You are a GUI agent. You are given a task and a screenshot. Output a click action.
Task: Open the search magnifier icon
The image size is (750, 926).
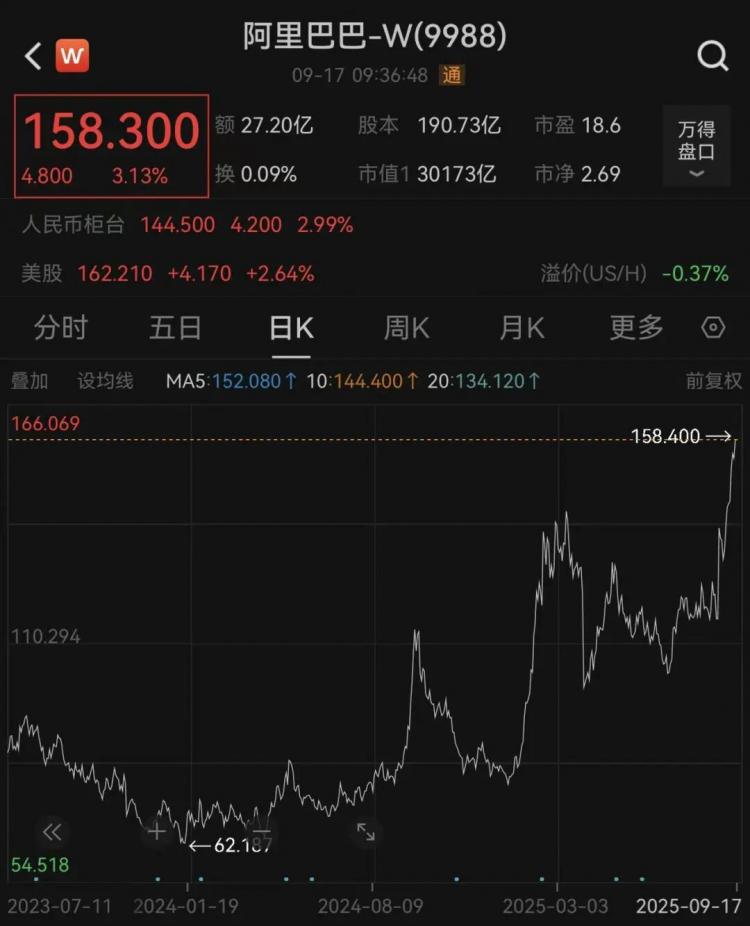click(x=712, y=57)
